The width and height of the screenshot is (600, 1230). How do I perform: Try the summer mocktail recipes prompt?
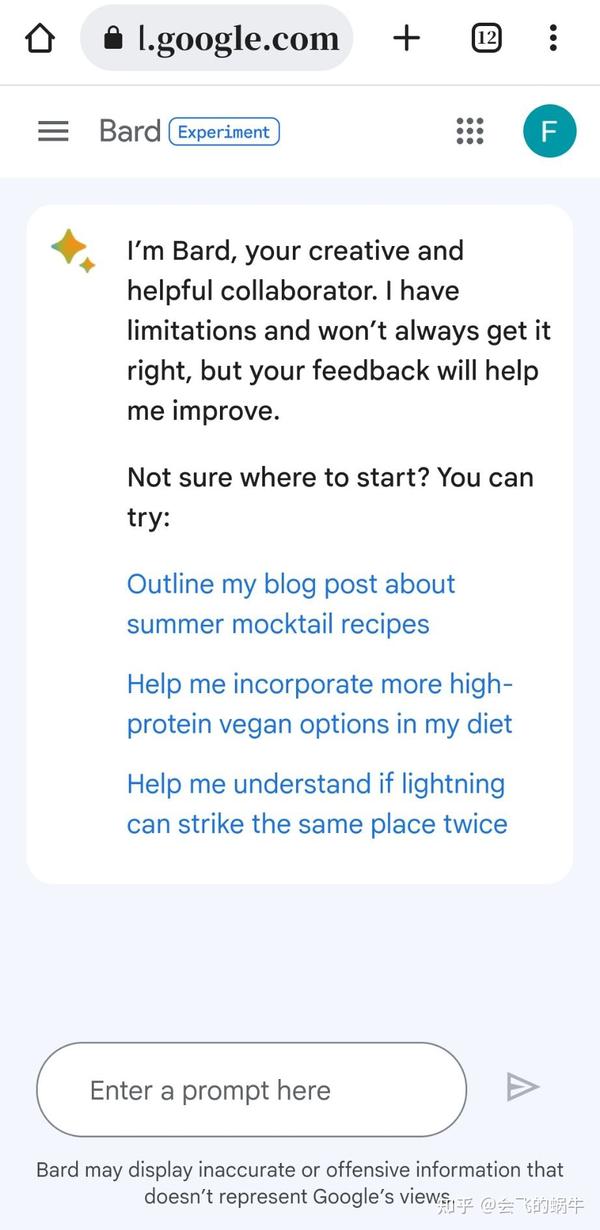click(290, 604)
